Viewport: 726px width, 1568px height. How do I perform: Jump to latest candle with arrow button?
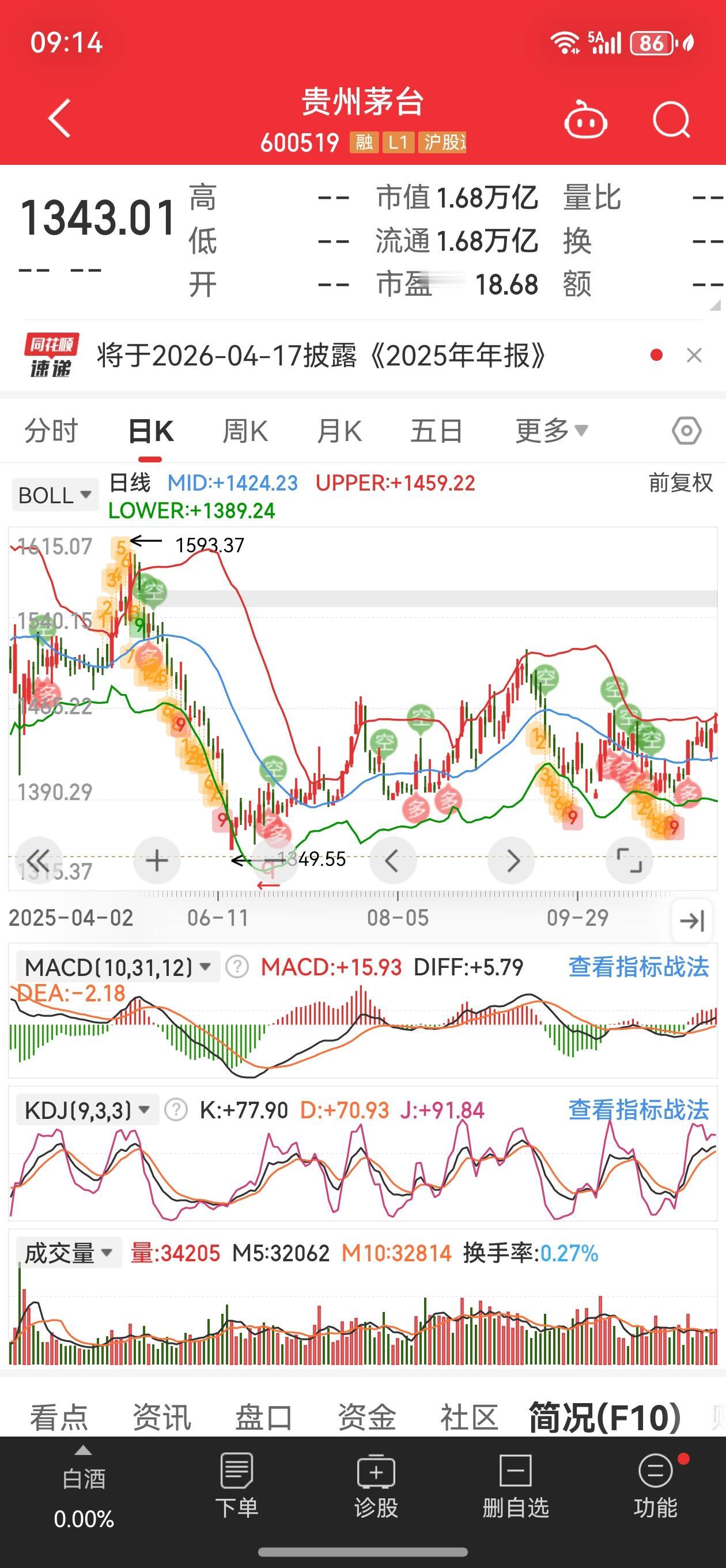click(692, 921)
